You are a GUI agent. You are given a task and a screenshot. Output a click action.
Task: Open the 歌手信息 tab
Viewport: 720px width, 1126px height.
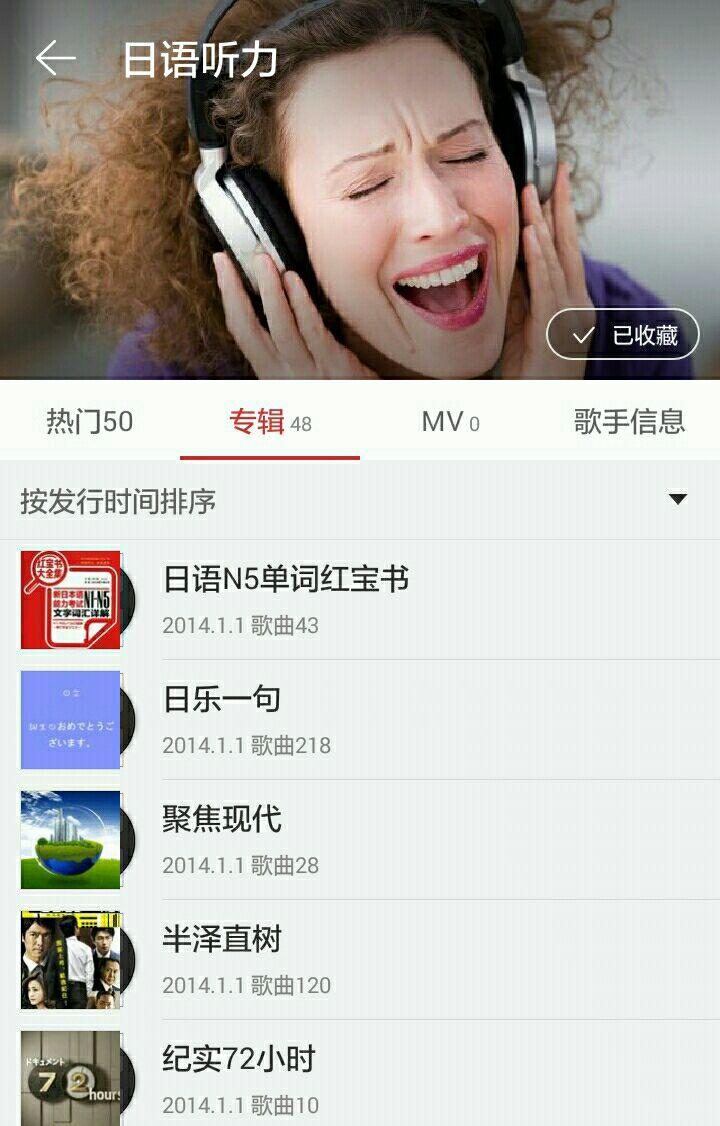point(630,421)
